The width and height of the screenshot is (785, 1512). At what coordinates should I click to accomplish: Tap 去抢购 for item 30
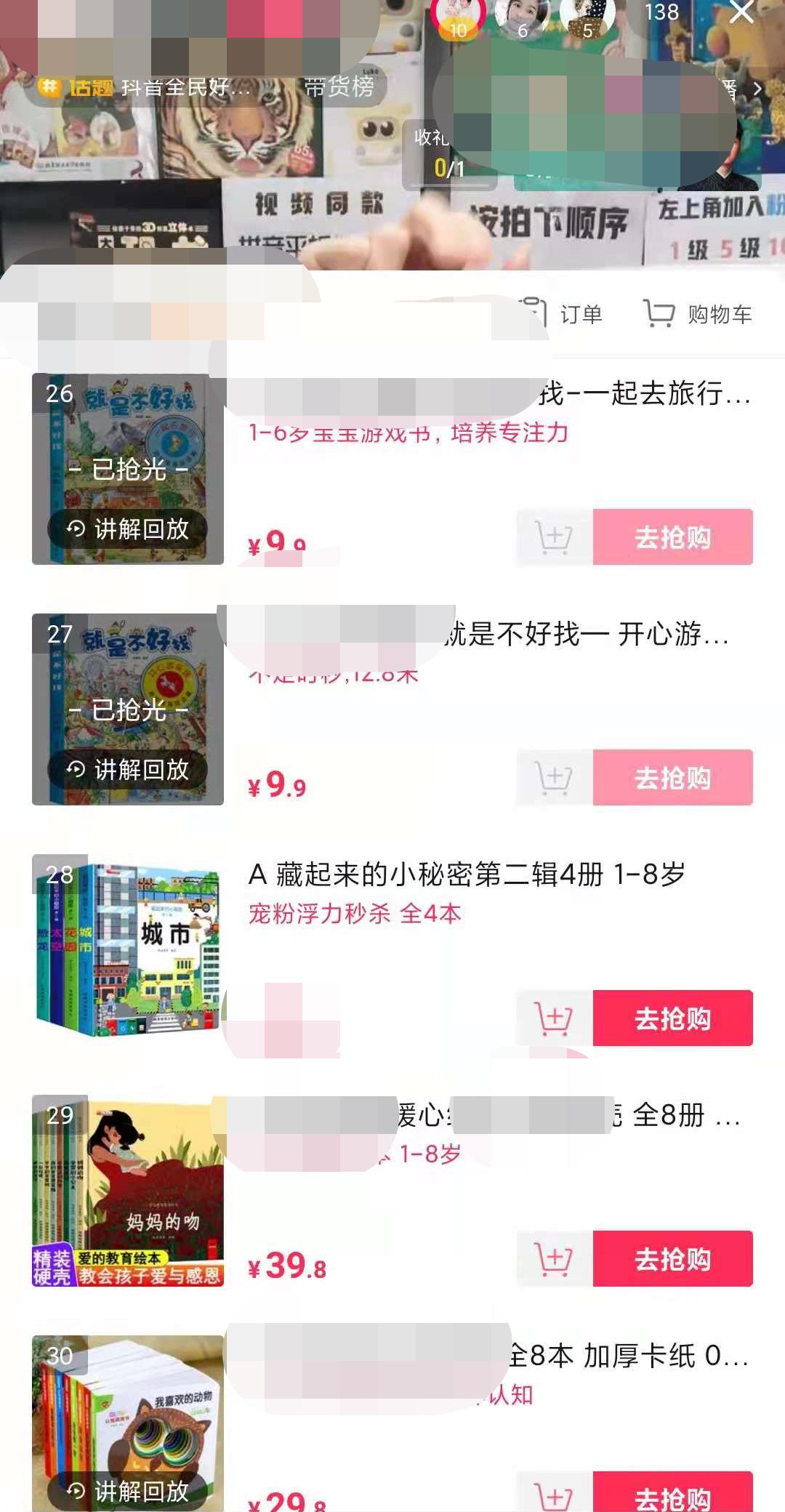[672, 1494]
